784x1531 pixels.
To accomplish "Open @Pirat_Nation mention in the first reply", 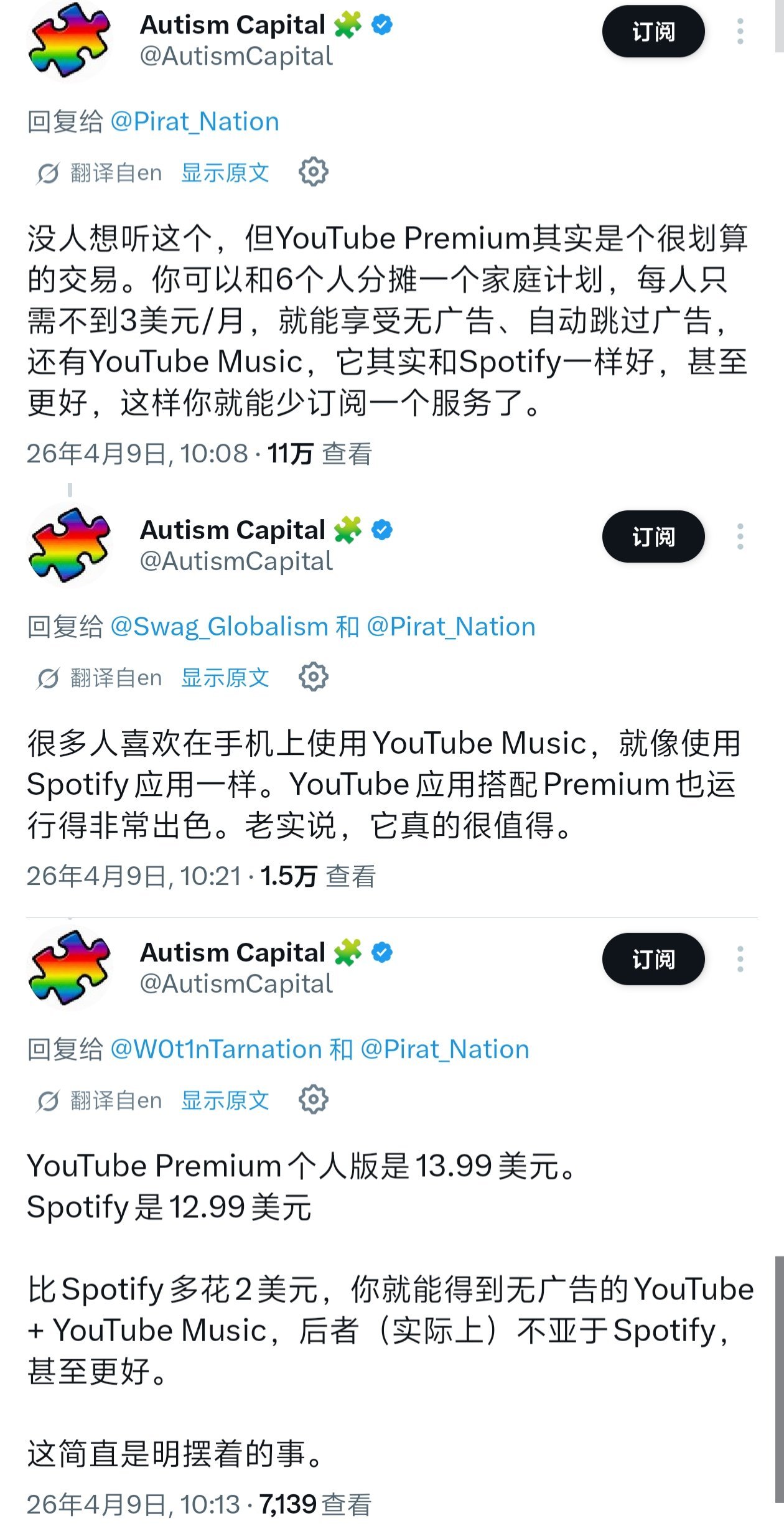I will (x=195, y=122).
